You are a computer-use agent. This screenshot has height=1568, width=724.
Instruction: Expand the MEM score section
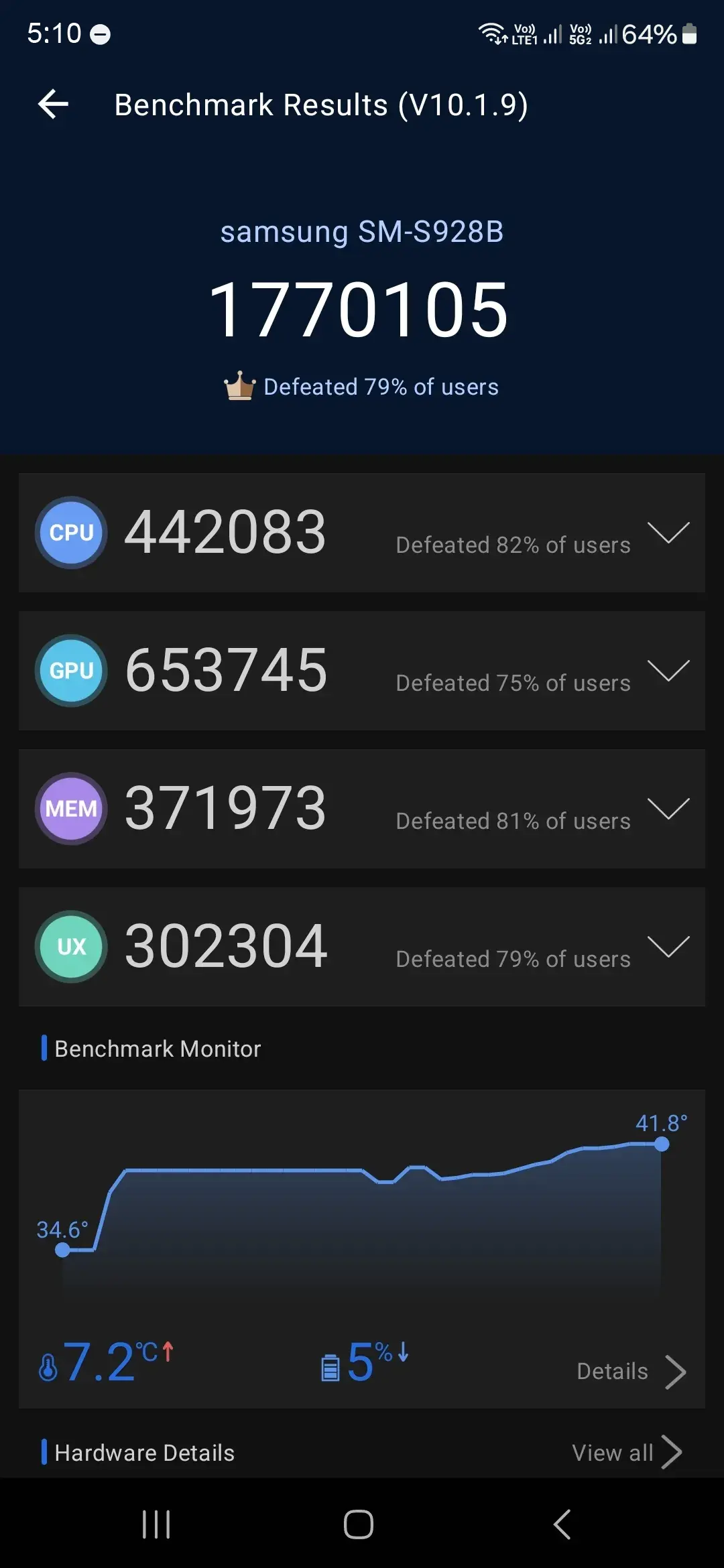(668, 809)
